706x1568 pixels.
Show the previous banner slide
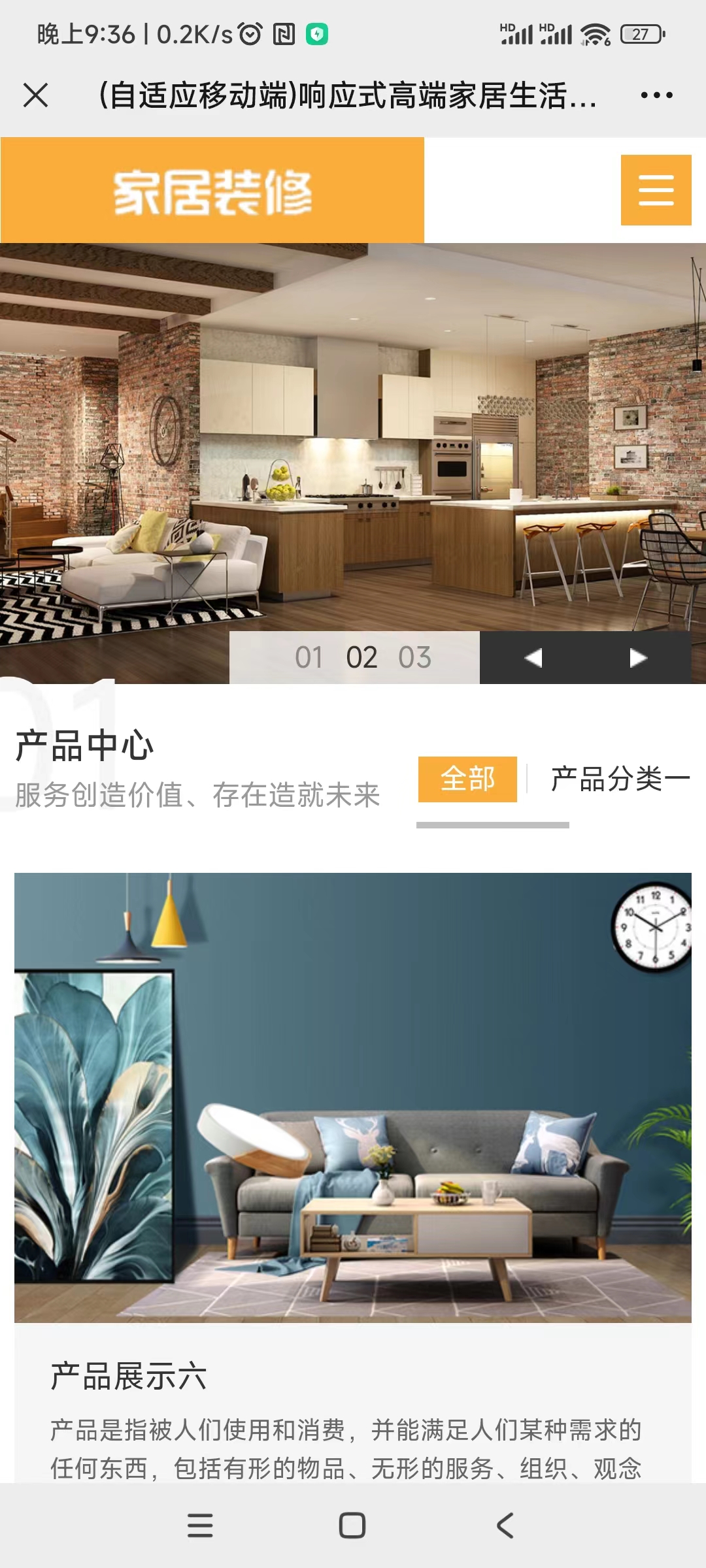click(533, 657)
